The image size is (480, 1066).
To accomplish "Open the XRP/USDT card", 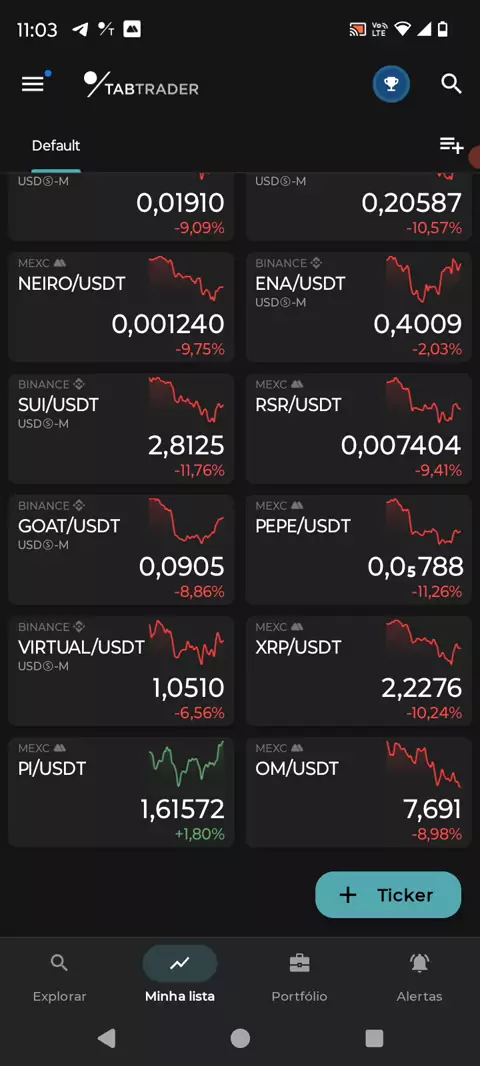I will pyautogui.click(x=359, y=671).
